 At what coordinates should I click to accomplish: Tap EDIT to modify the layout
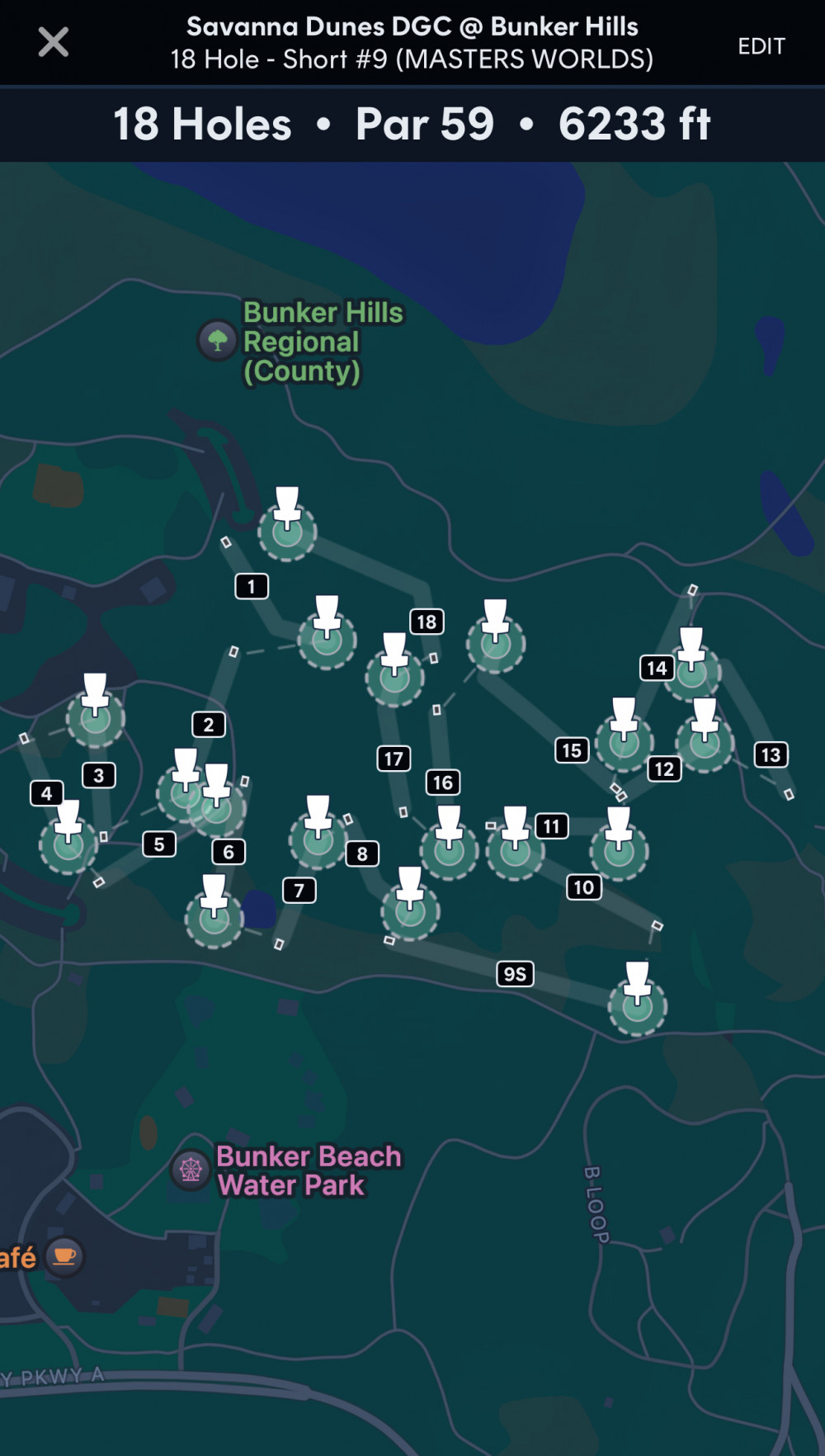coord(761,46)
